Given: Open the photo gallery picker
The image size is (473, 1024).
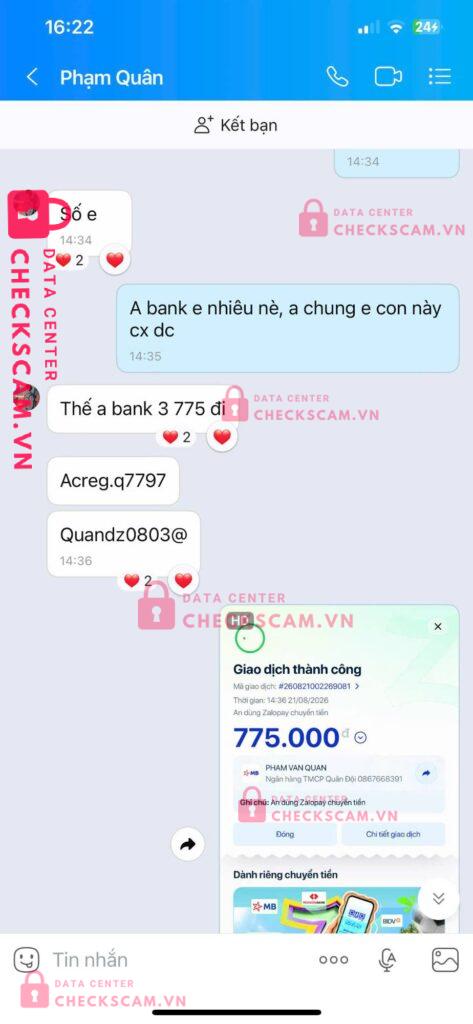Looking at the screenshot, I should (x=445, y=959).
